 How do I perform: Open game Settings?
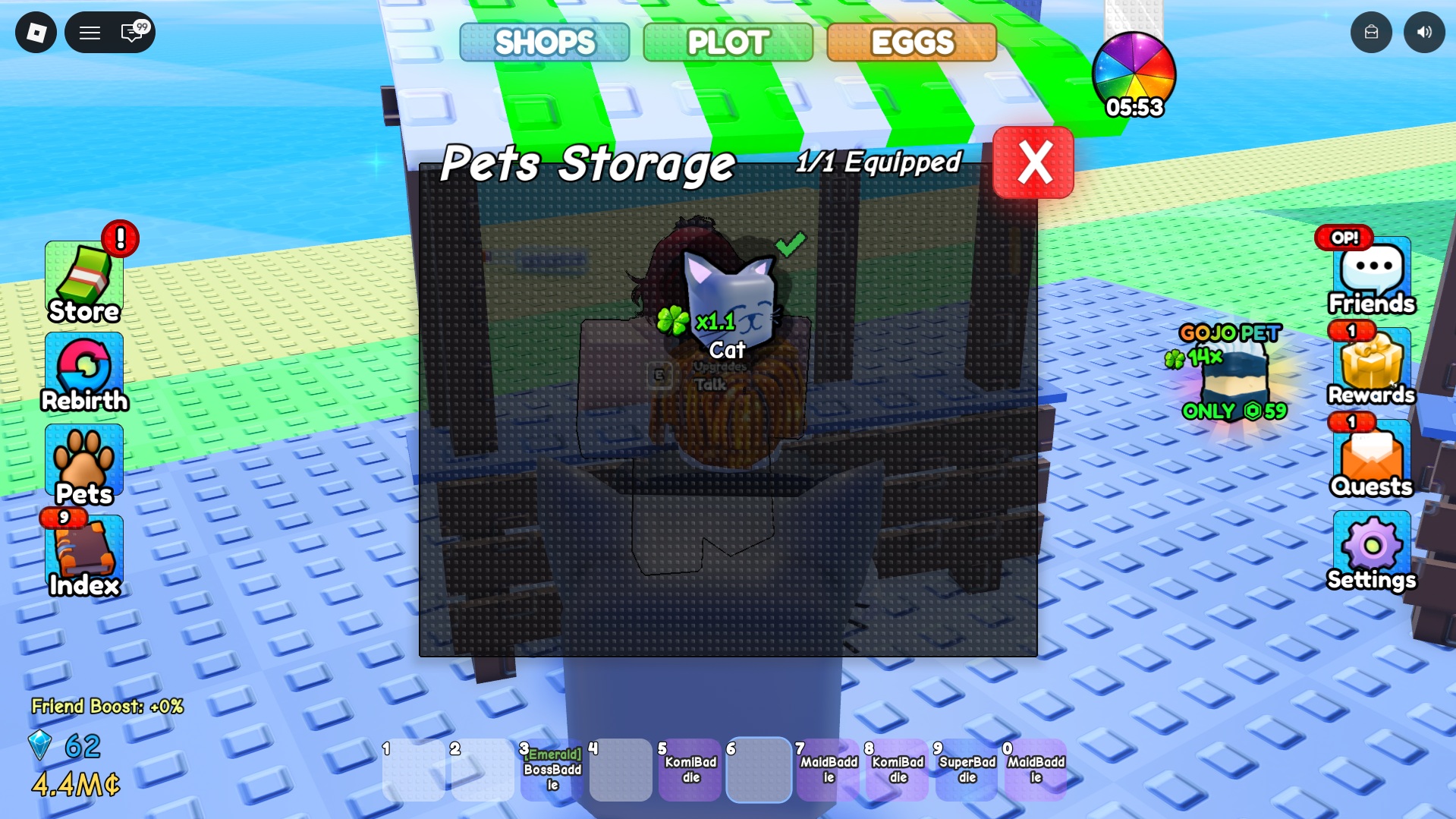(x=1371, y=550)
